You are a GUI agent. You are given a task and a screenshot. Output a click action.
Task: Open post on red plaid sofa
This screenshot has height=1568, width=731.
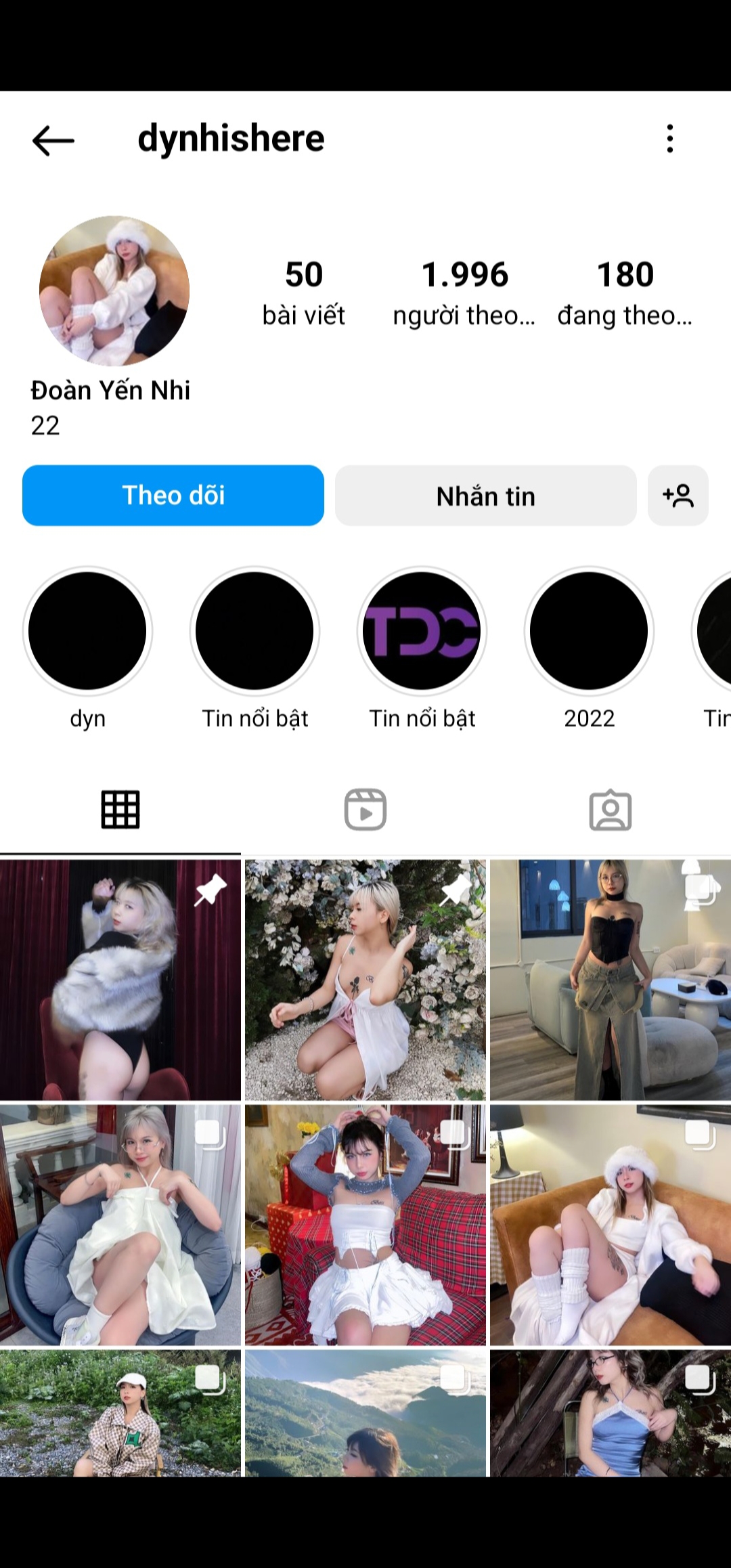tap(365, 1225)
